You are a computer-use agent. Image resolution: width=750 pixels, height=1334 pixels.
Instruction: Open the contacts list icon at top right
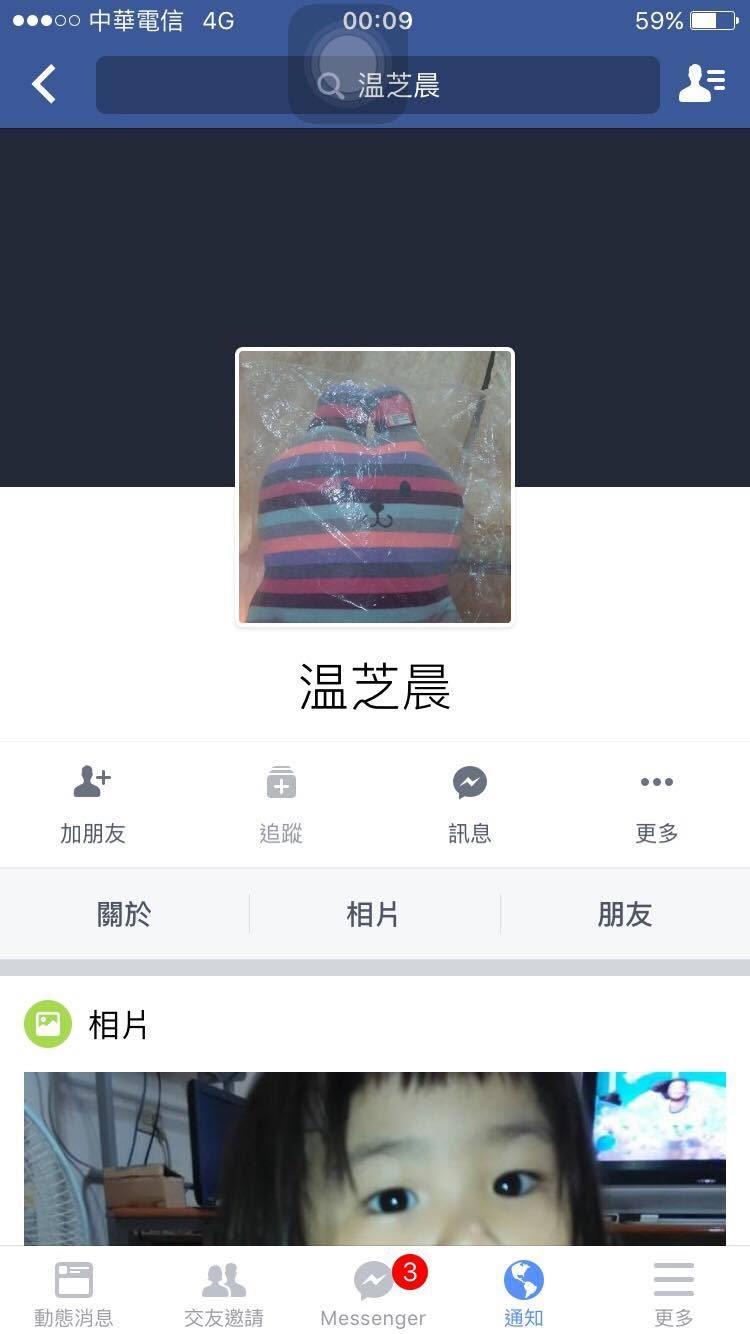702,85
